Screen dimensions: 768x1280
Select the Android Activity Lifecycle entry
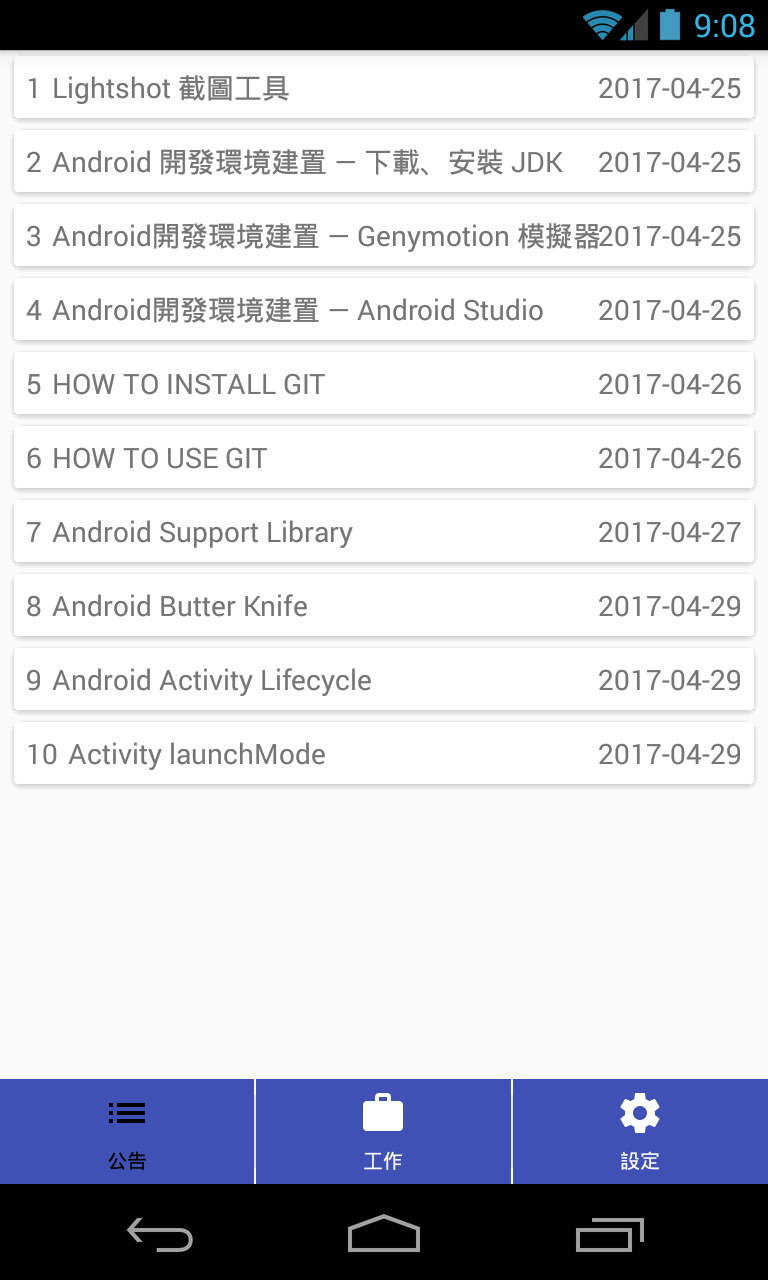pos(383,680)
